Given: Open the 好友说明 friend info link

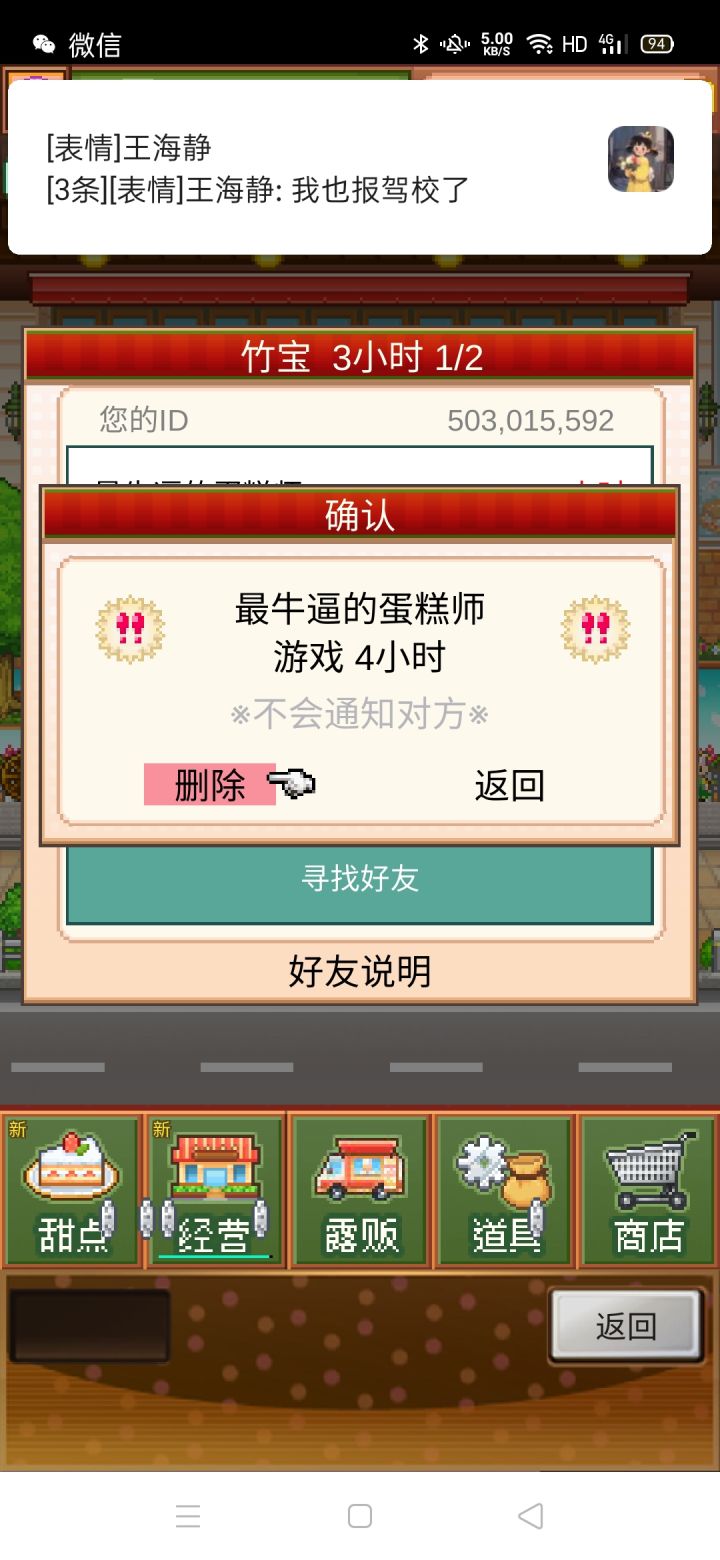Looking at the screenshot, I should pyautogui.click(x=360, y=971).
